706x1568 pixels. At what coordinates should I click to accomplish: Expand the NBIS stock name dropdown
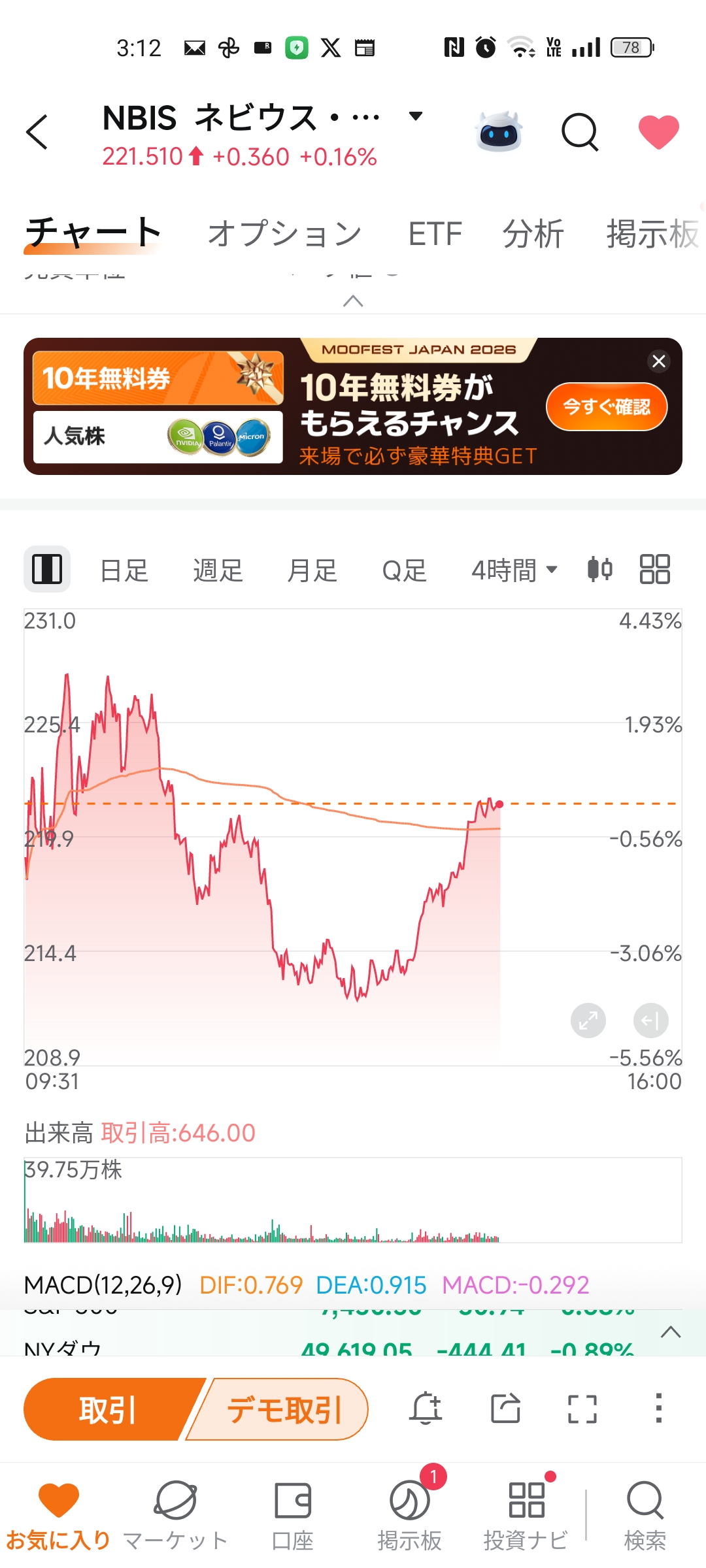click(x=415, y=117)
